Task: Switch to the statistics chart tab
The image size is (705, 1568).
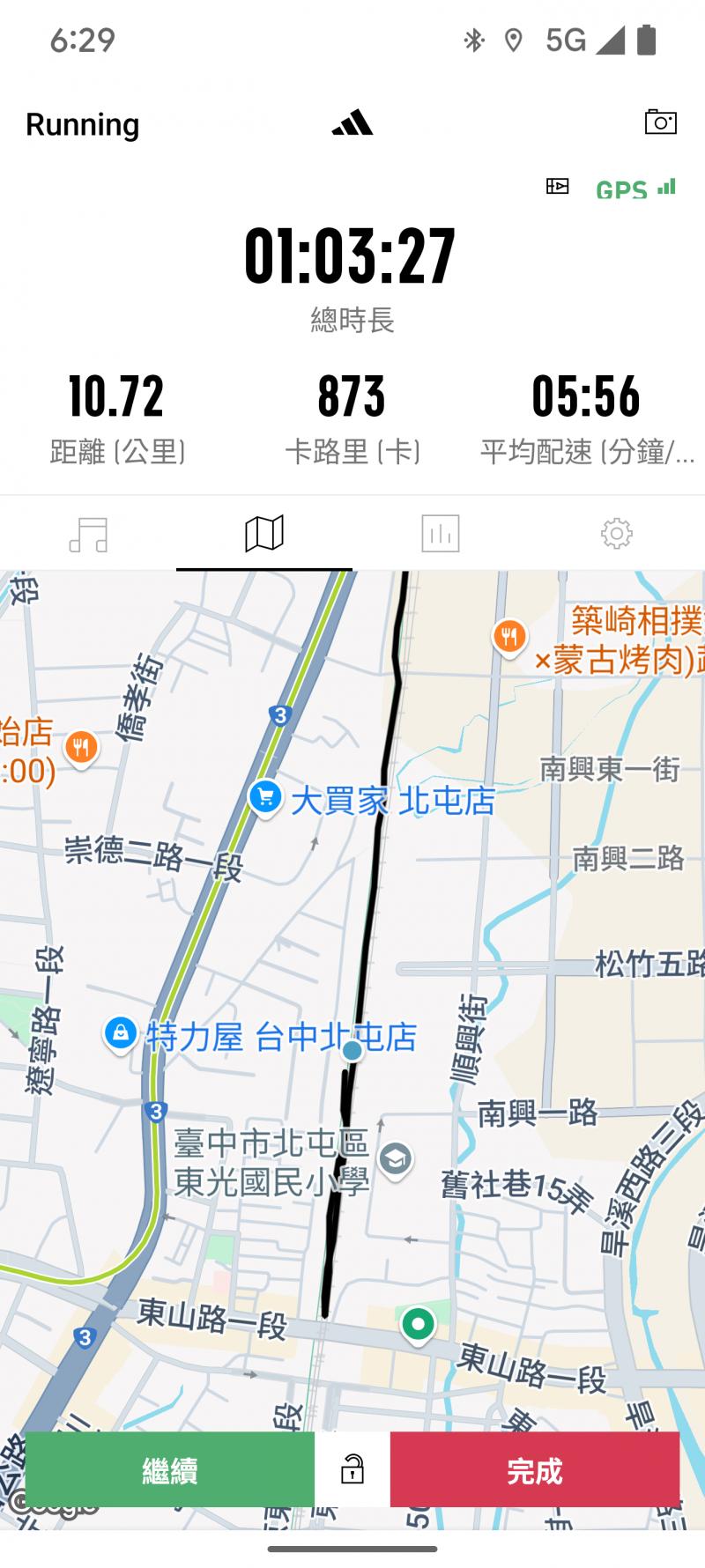Action: [441, 534]
